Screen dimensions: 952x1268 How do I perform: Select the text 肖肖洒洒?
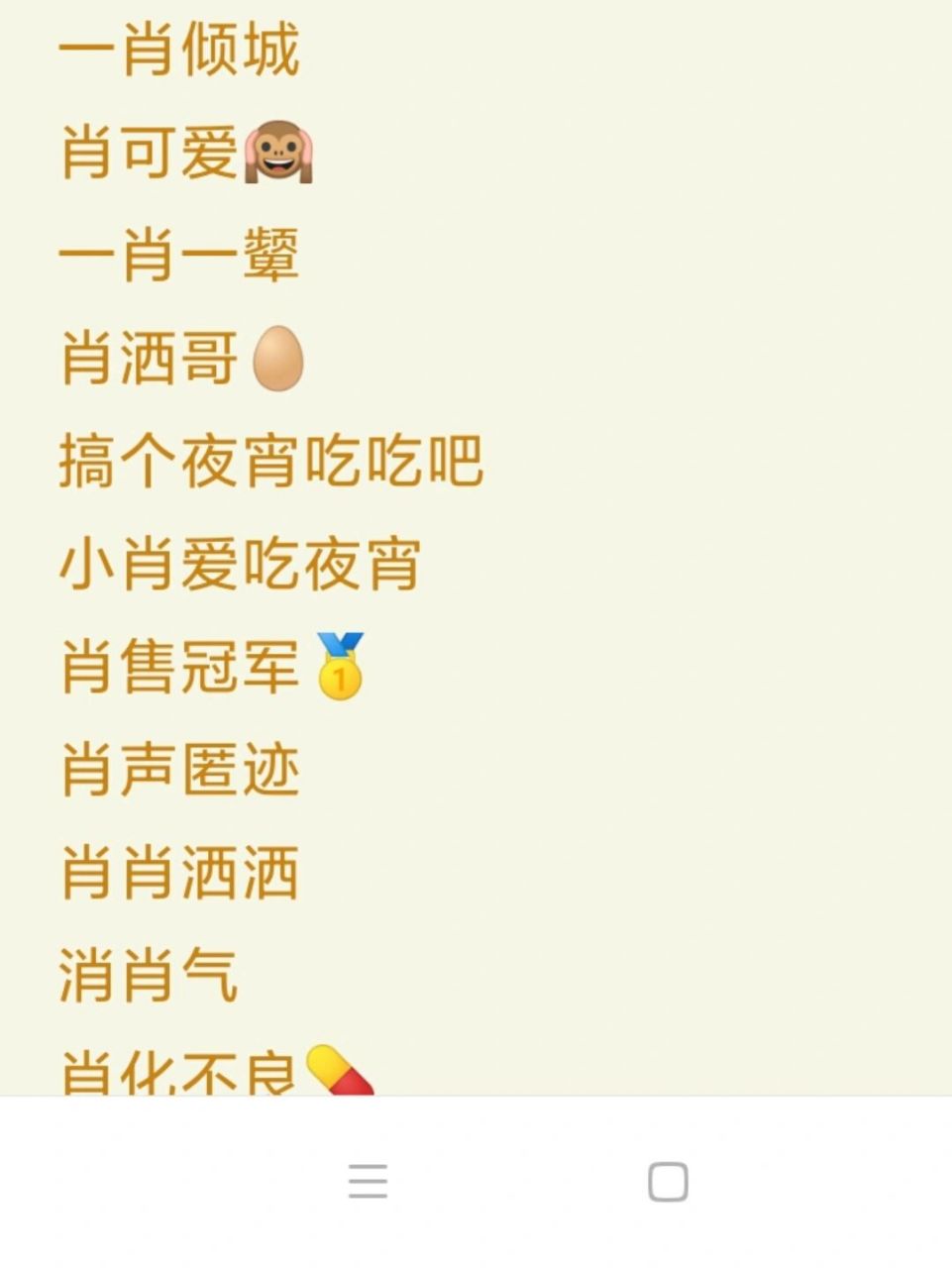pos(180,874)
